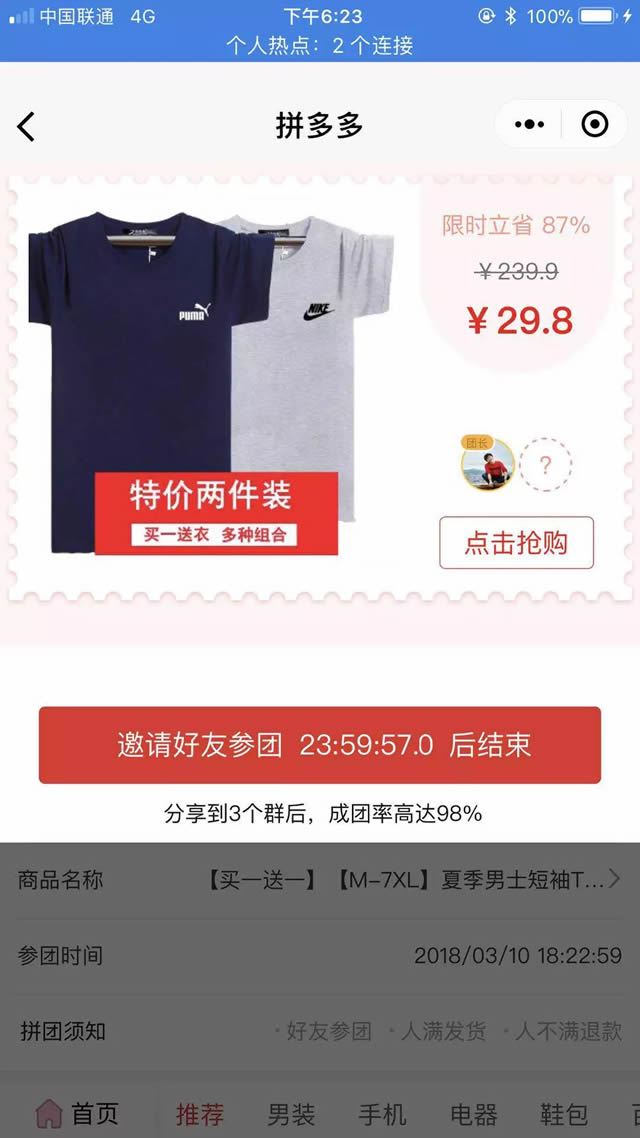Go back using the top-left arrow

point(27,126)
